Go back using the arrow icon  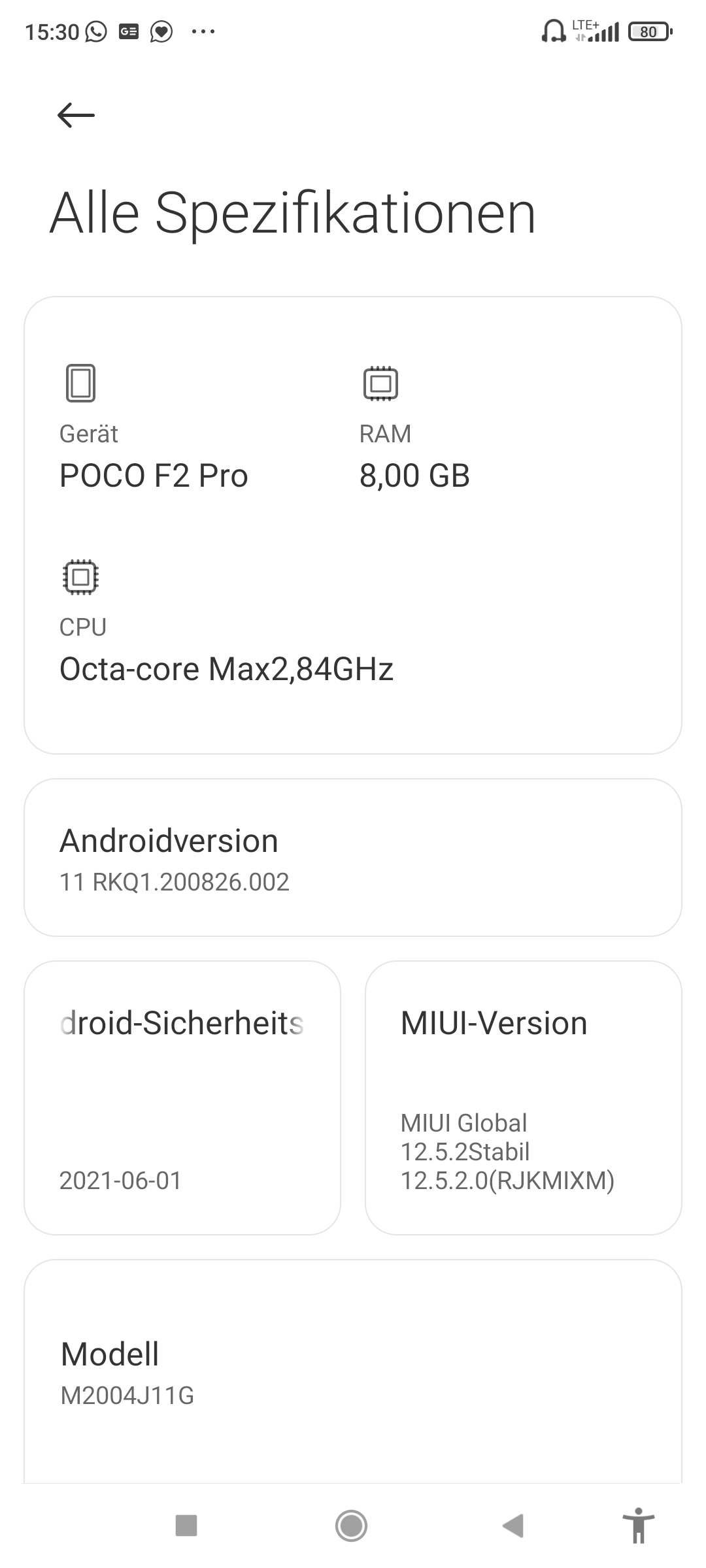pos(76,116)
